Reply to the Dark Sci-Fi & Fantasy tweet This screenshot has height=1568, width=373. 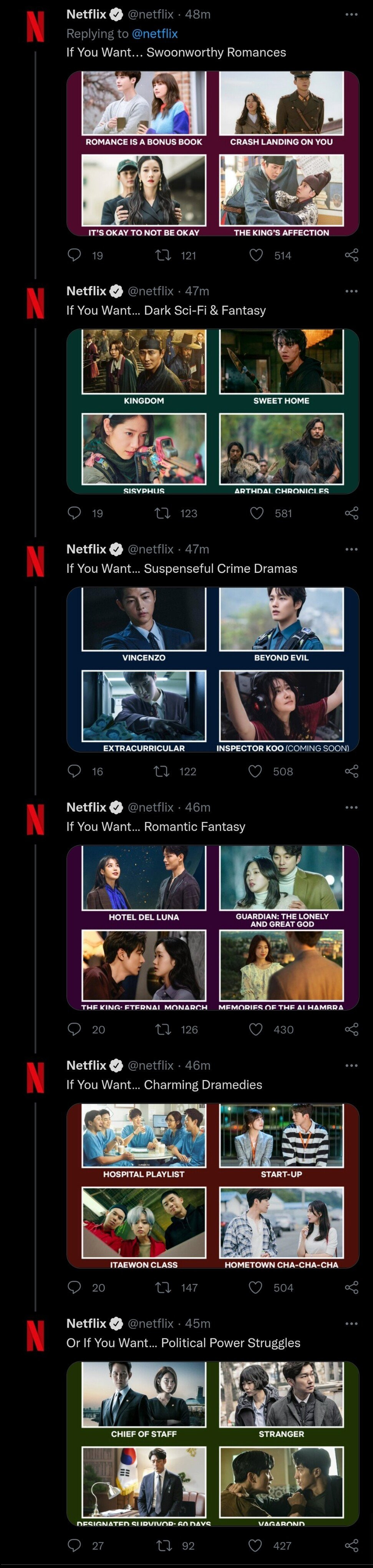[75, 513]
